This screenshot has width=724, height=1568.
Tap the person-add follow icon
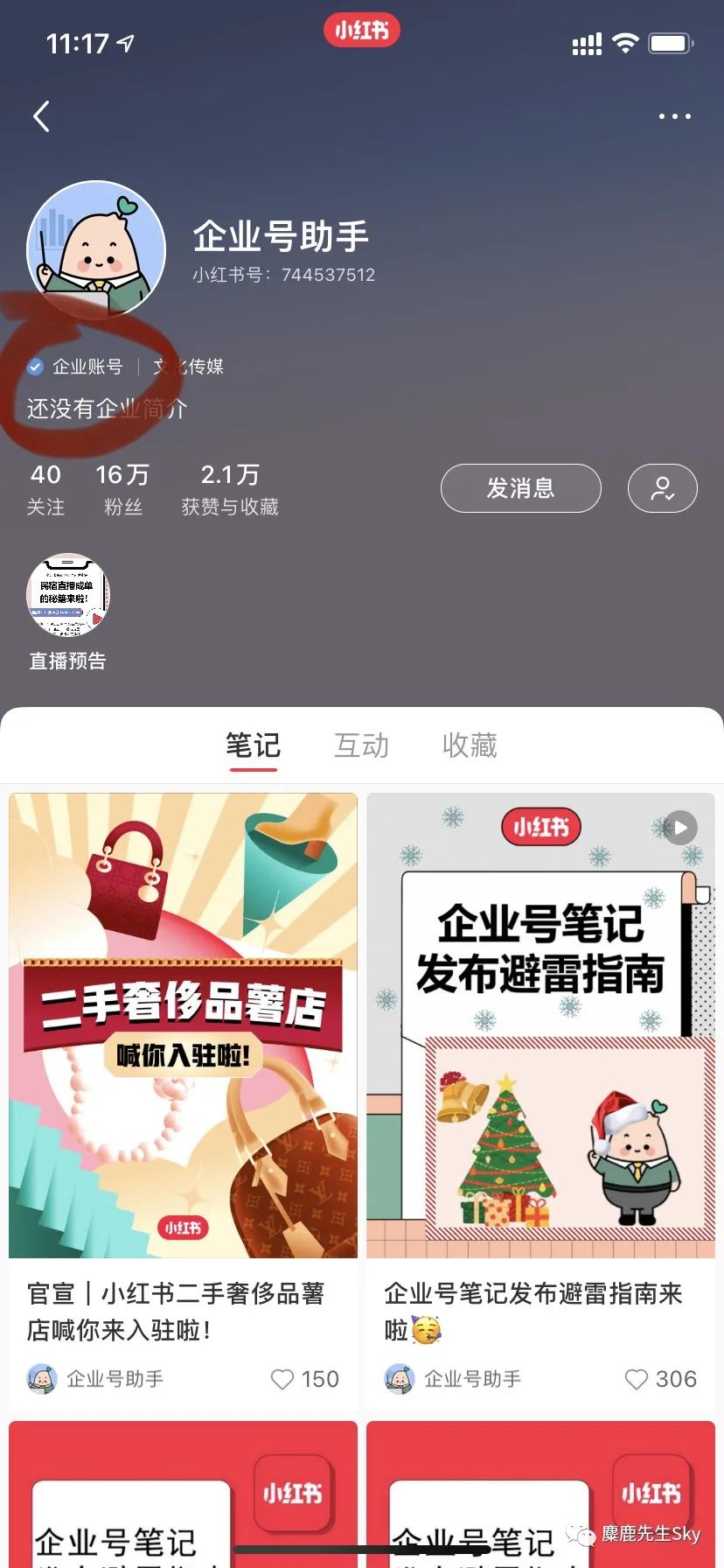(662, 488)
